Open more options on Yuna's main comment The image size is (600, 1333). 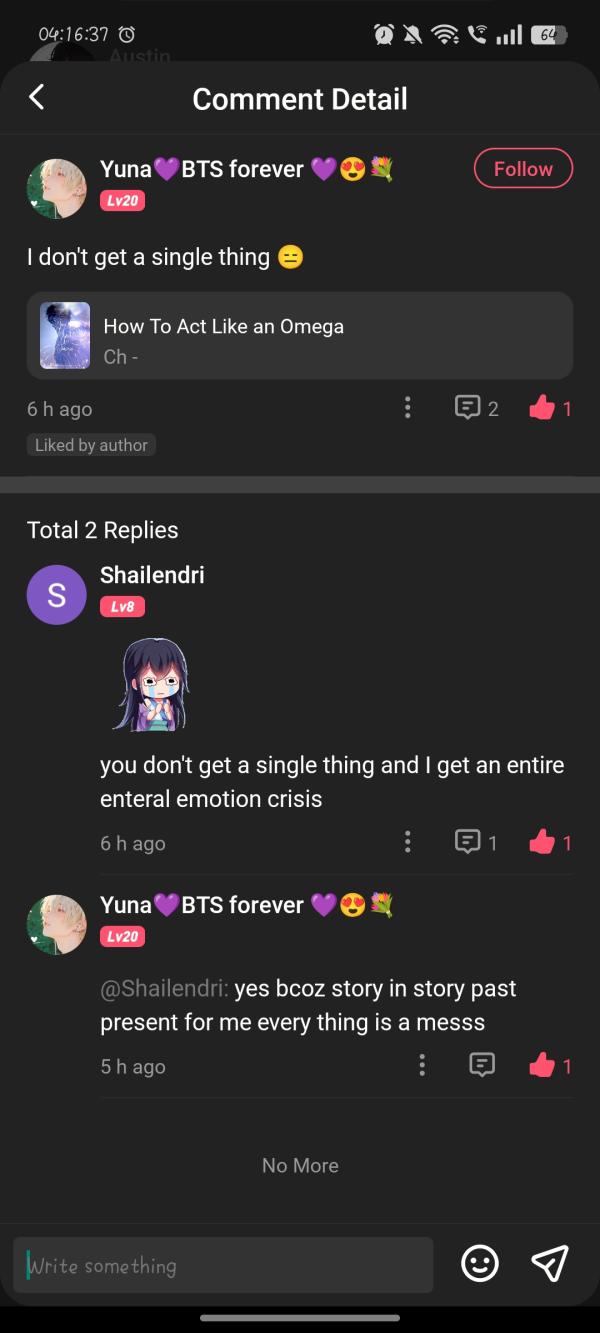407,408
